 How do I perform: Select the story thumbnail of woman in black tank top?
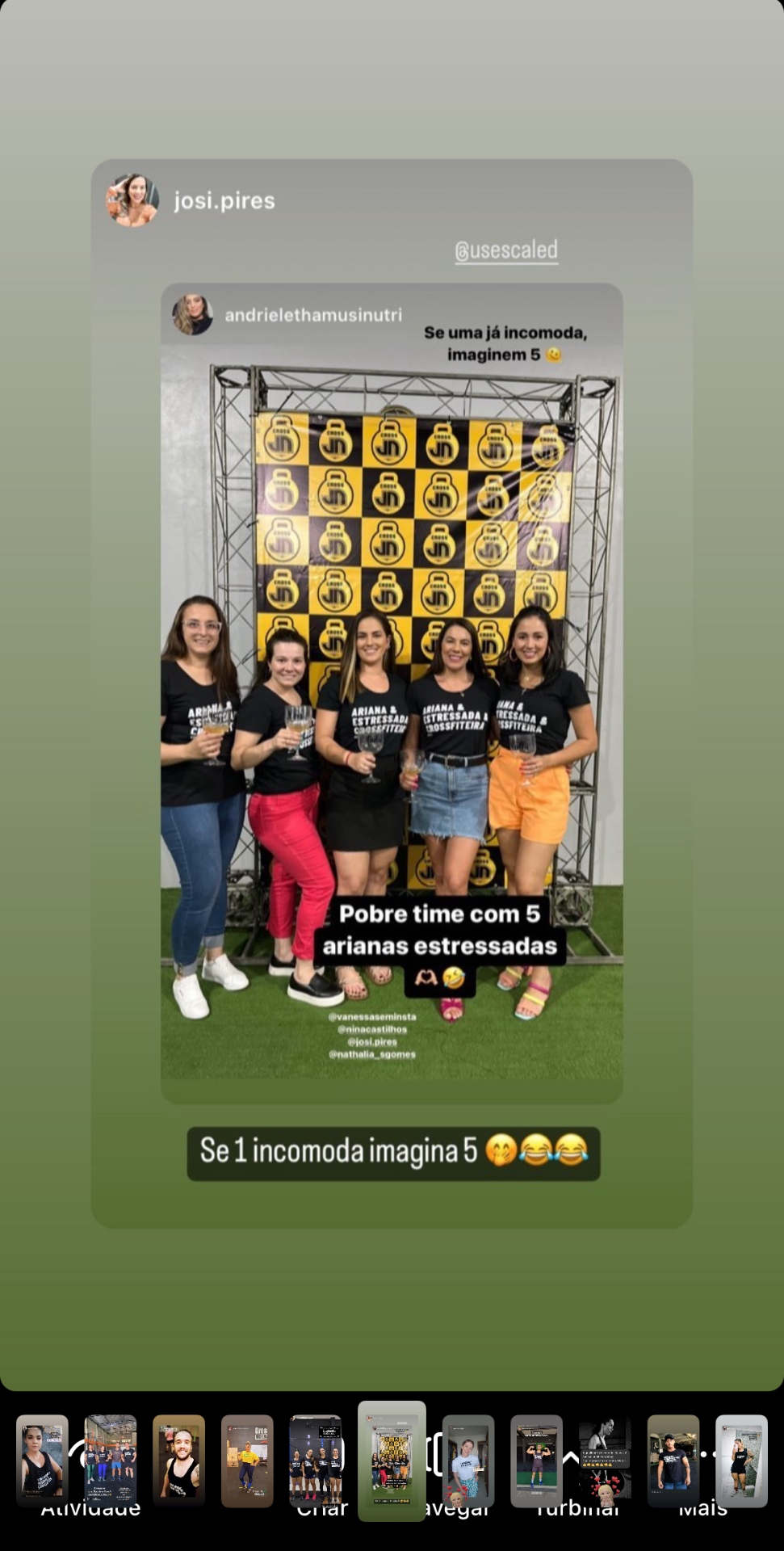(42, 1461)
